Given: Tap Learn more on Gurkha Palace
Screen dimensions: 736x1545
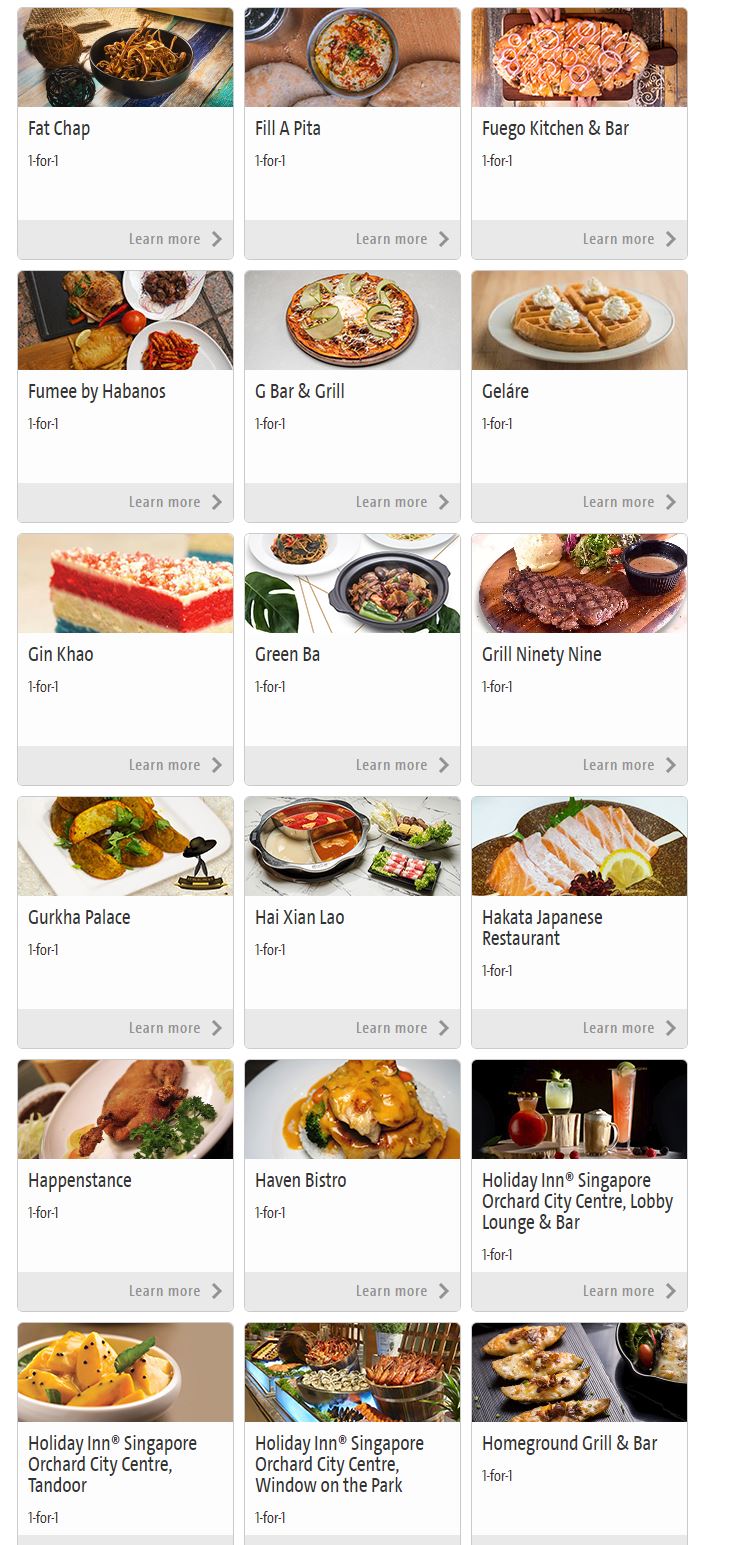Looking at the screenshot, I should [x=175, y=1028].
